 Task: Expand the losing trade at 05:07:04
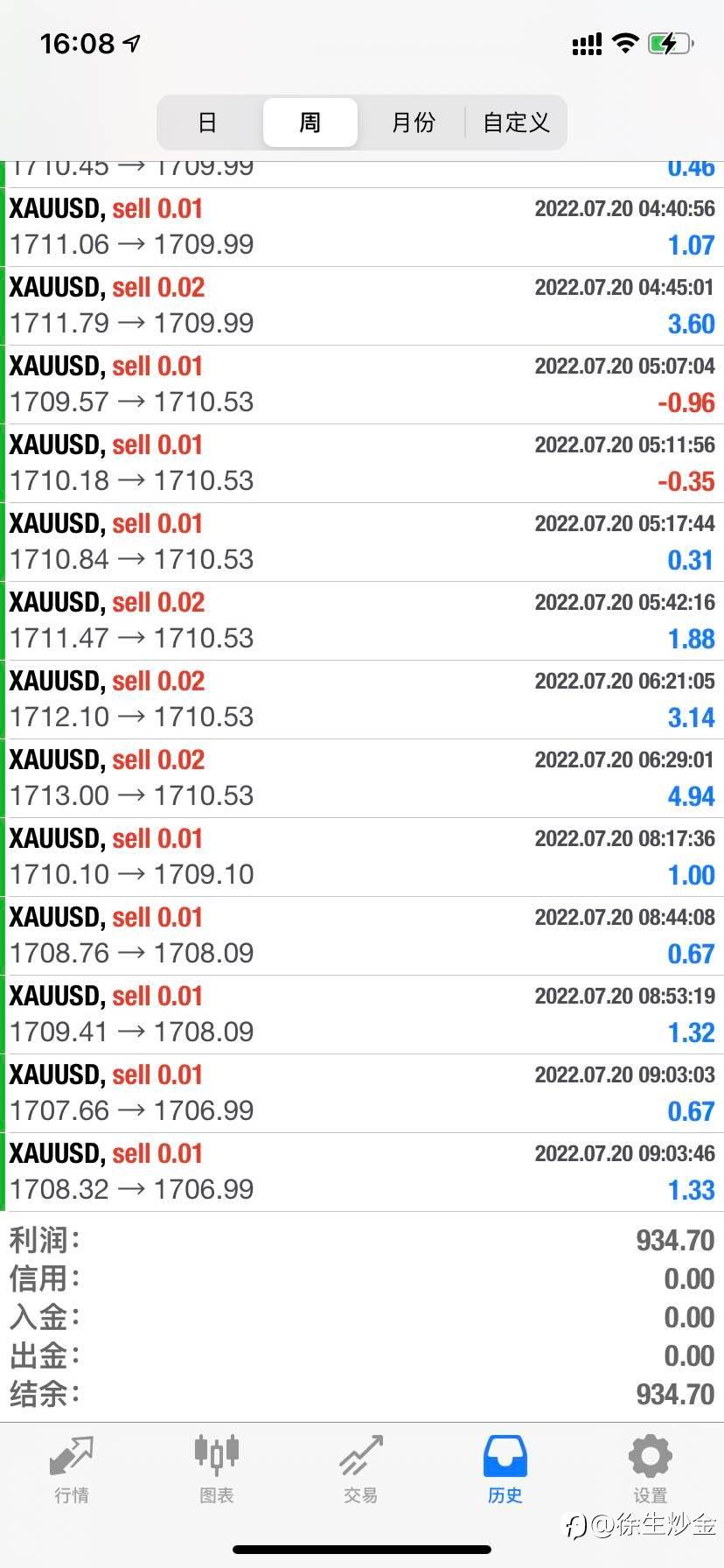(362, 385)
